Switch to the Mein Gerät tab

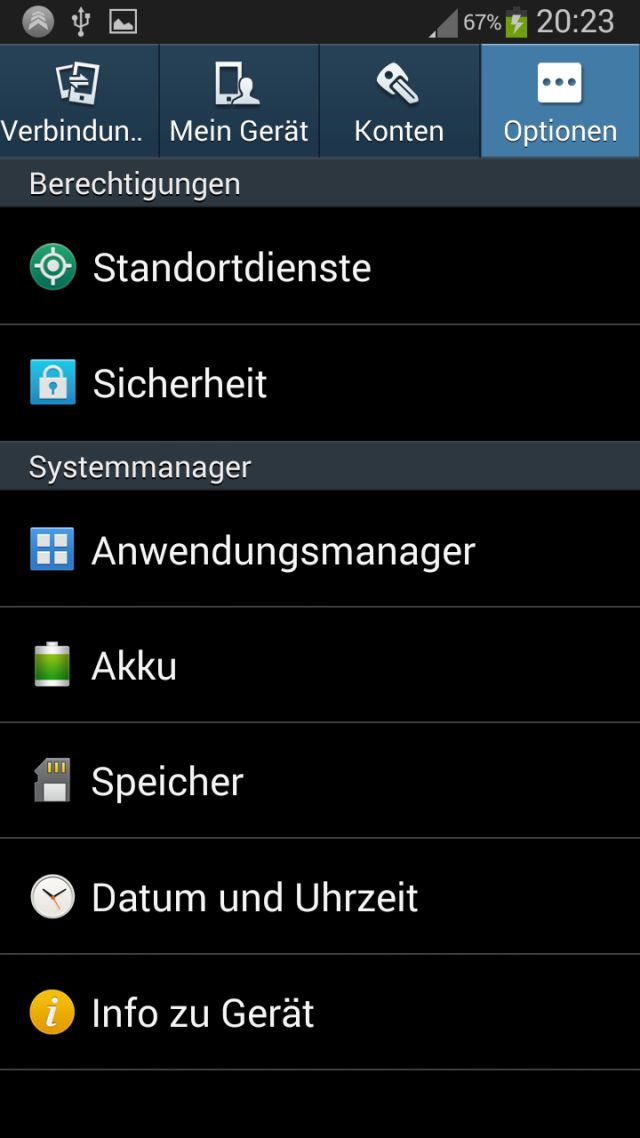[239, 101]
